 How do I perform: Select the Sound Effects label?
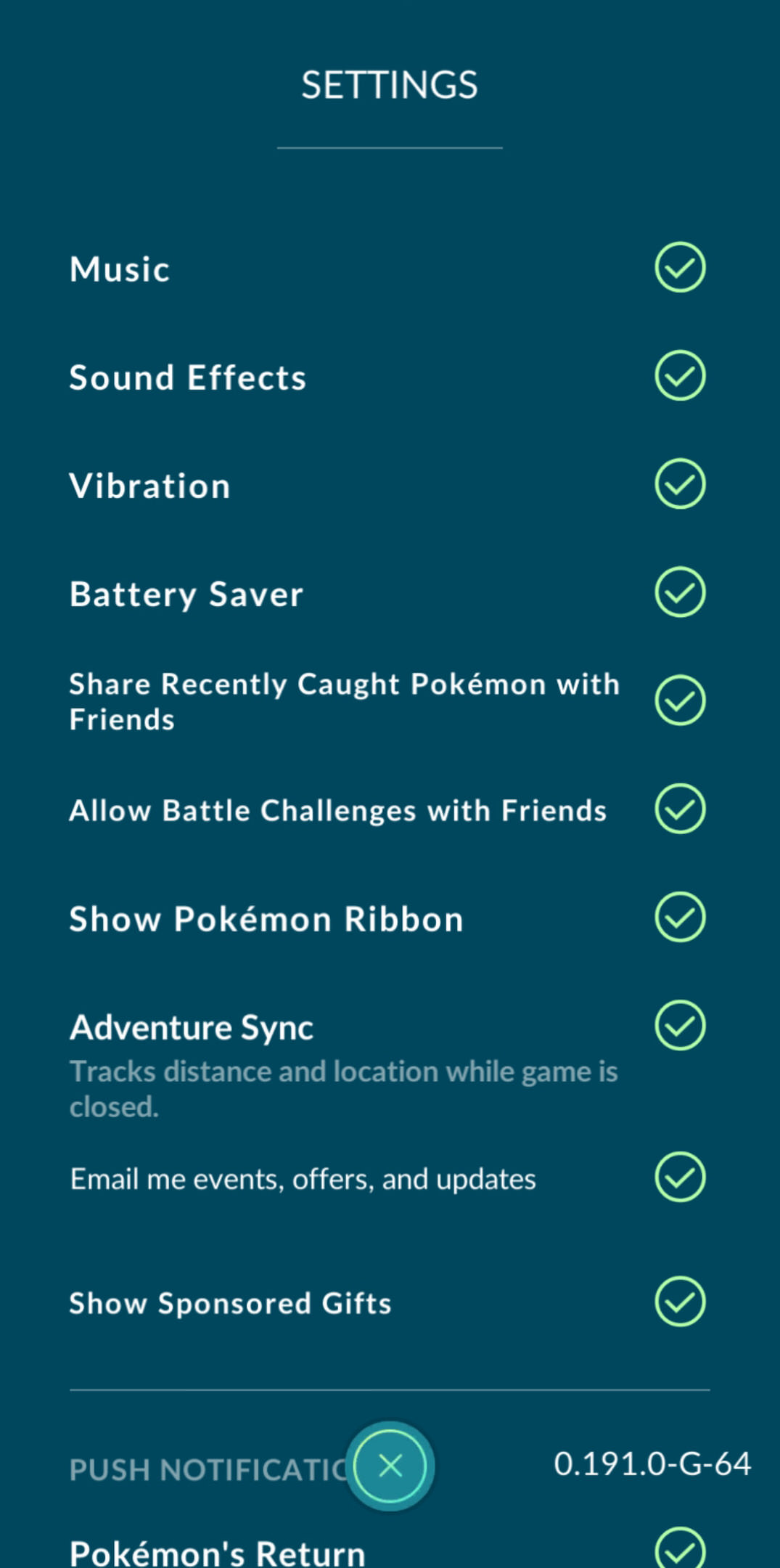click(x=187, y=376)
